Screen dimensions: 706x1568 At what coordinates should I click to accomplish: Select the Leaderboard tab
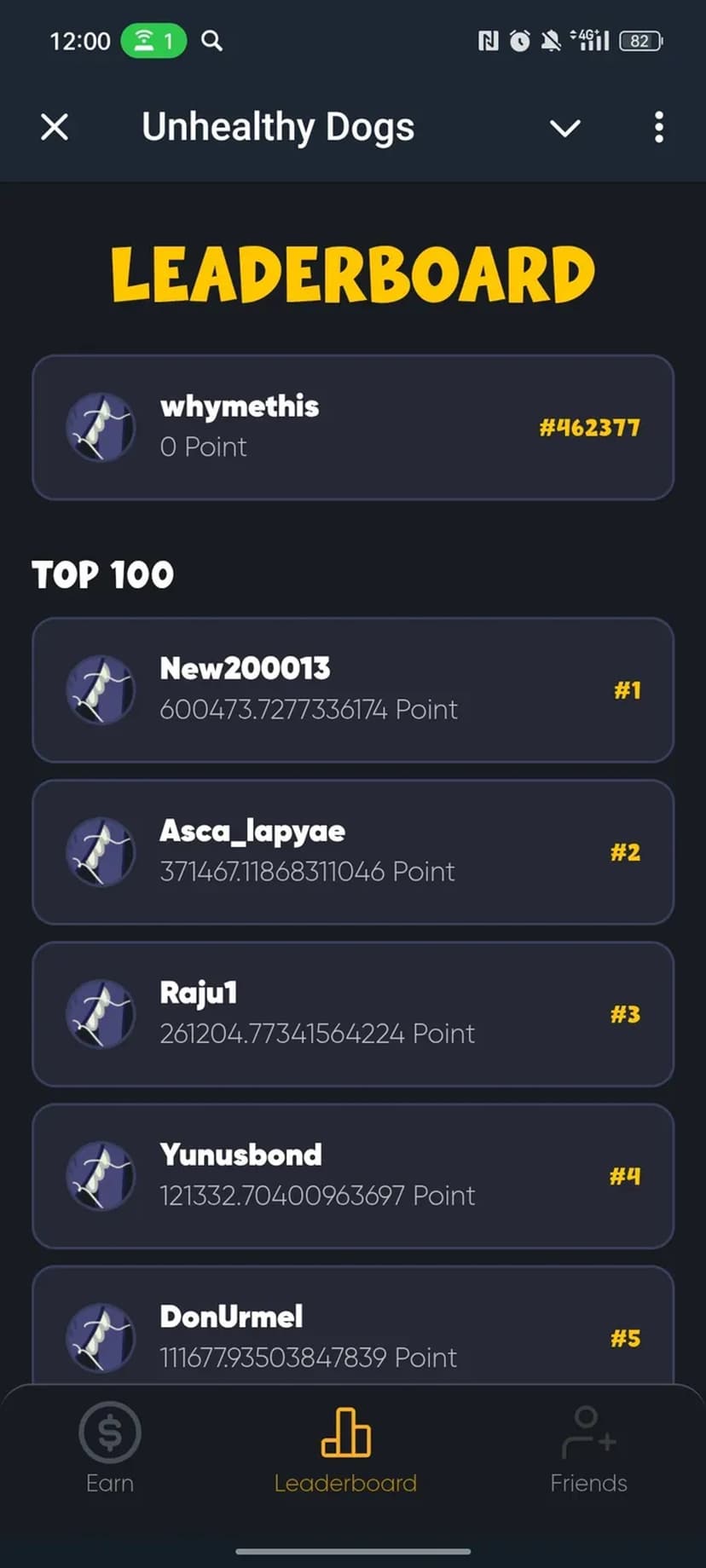tap(345, 1450)
